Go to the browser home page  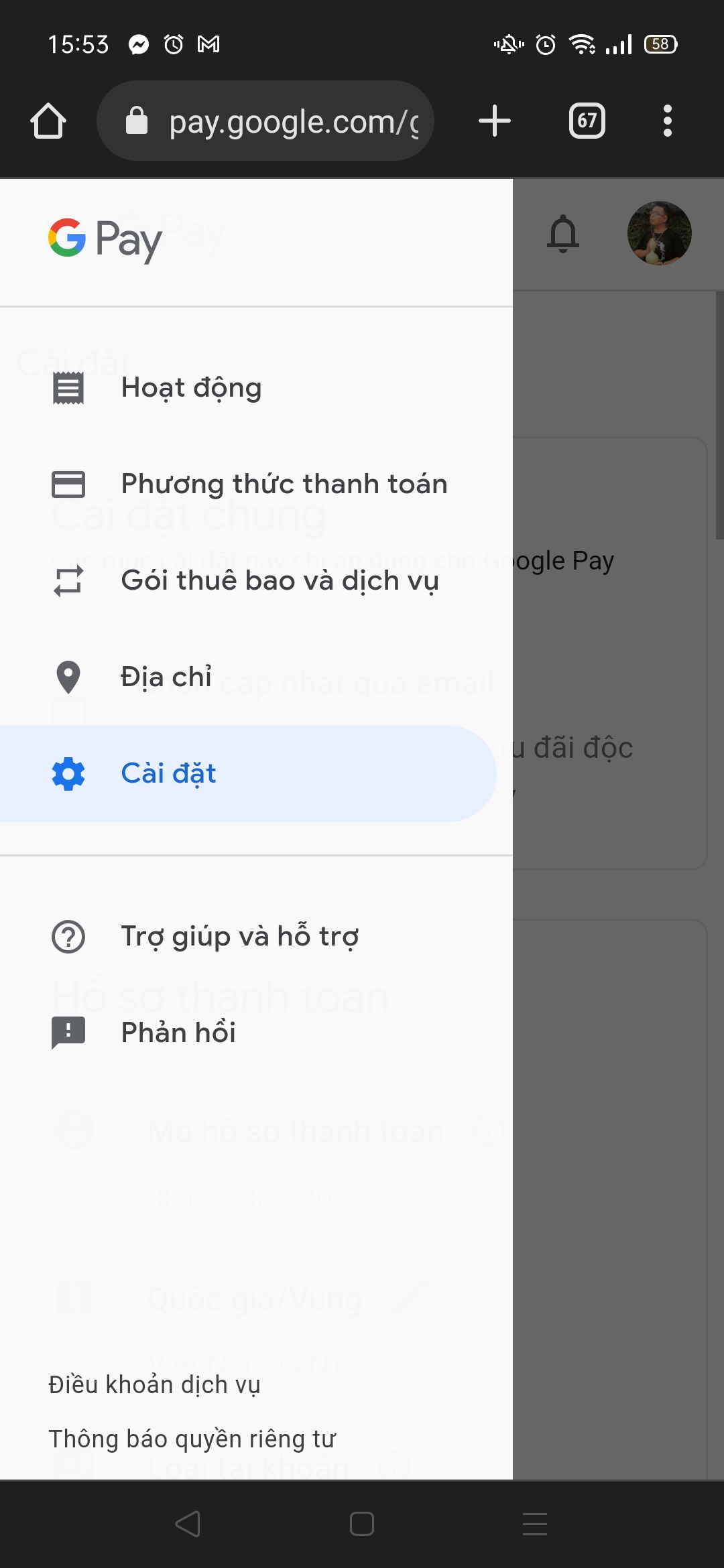pos(48,121)
